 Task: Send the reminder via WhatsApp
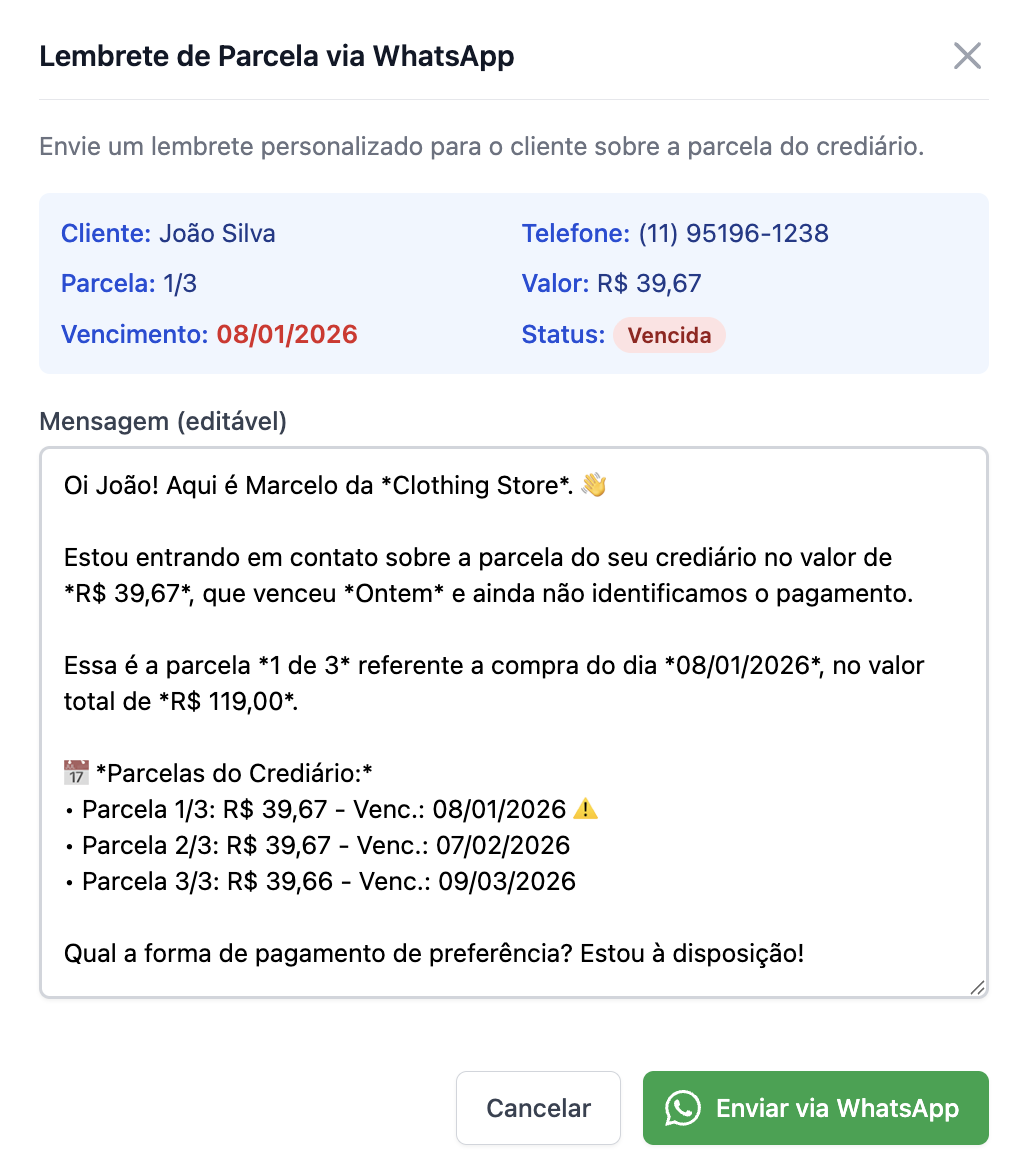point(815,1108)
